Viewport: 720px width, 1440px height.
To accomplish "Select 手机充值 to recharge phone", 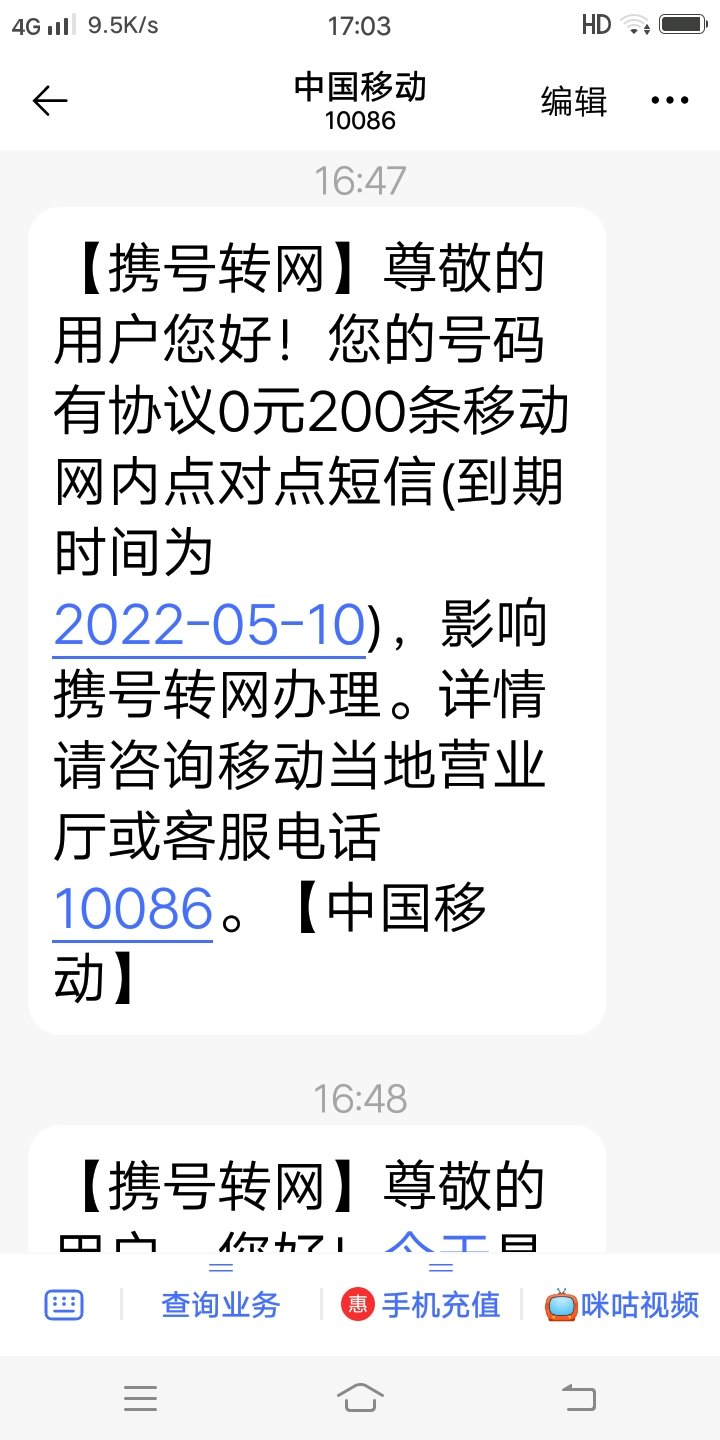I will click(x=421, y=1304).
